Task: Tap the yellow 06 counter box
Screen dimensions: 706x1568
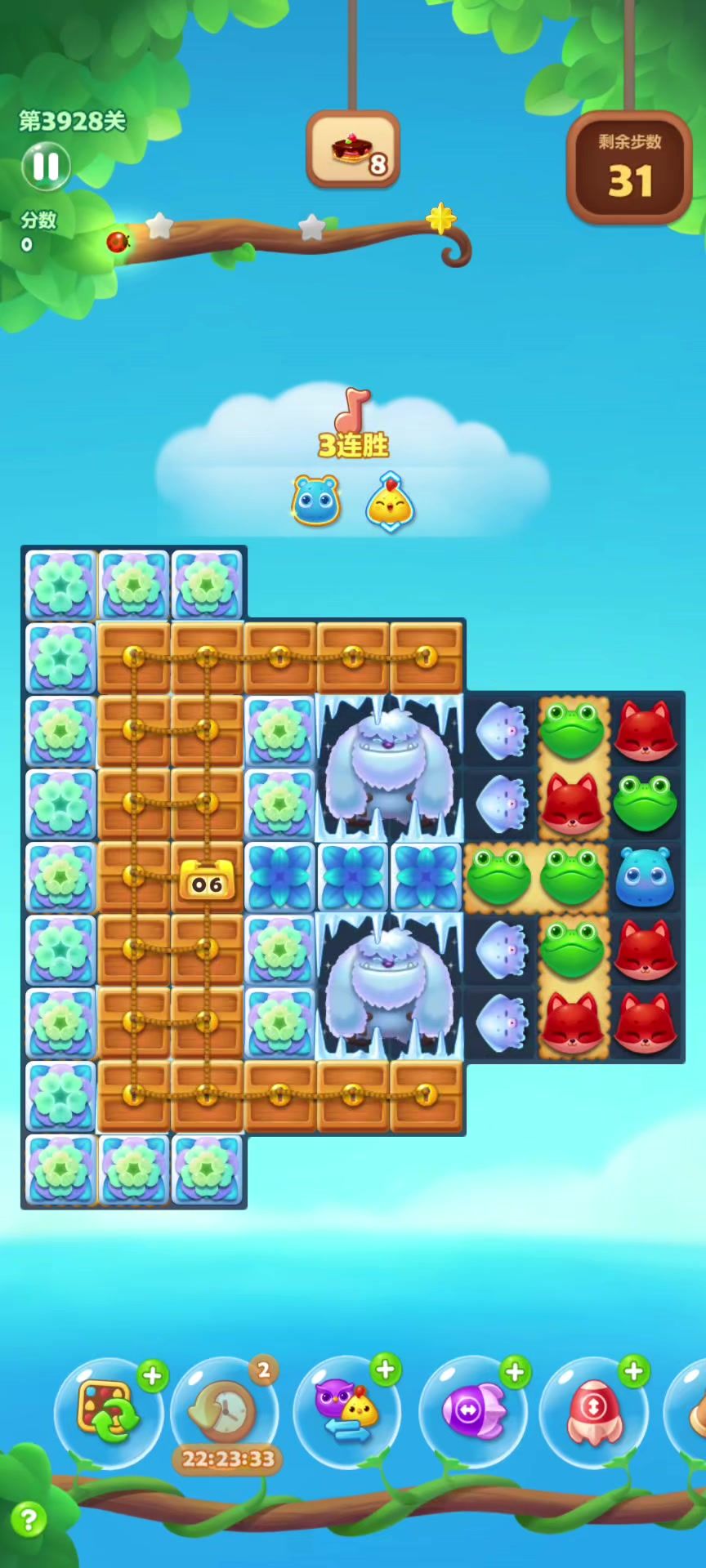Action: (207, 882)
